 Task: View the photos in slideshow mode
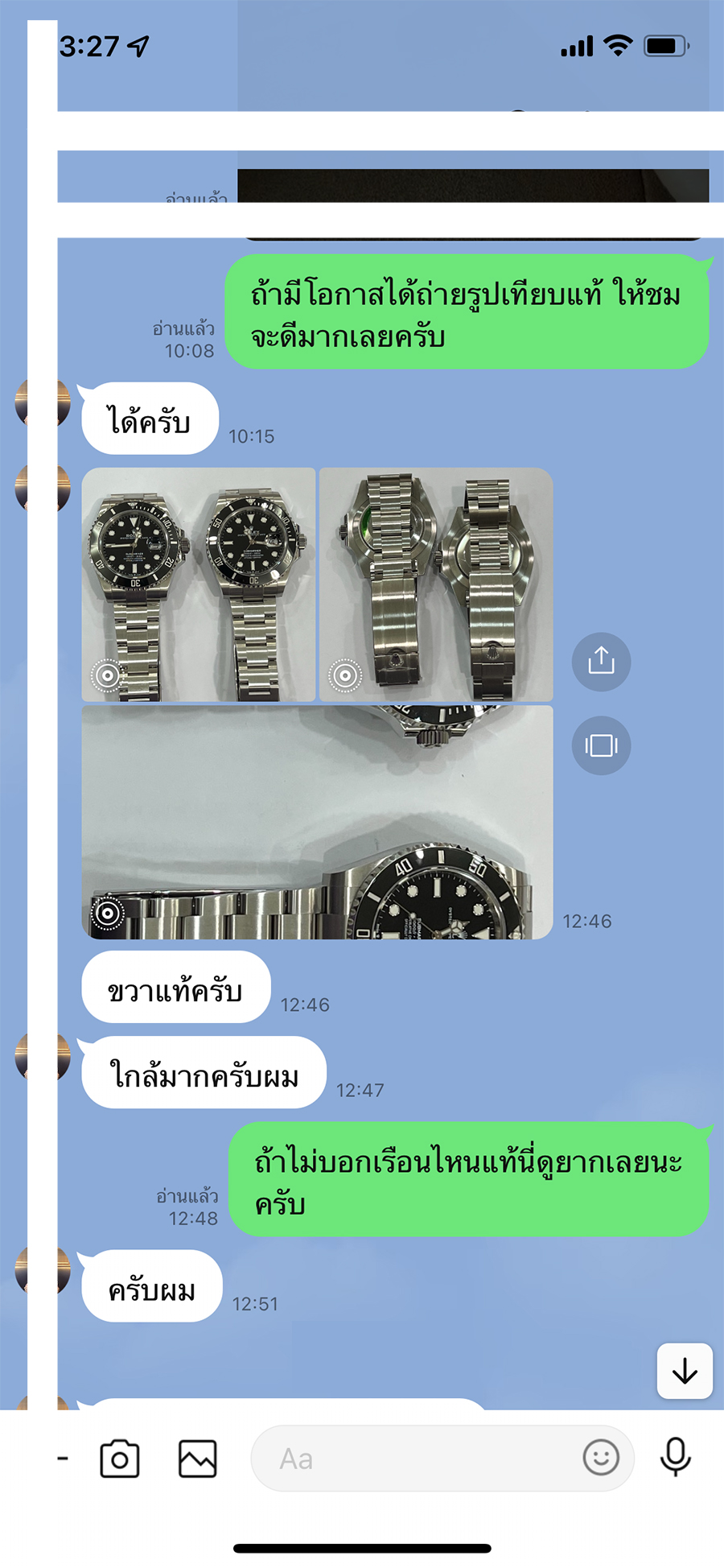click(x=601, y=745)
